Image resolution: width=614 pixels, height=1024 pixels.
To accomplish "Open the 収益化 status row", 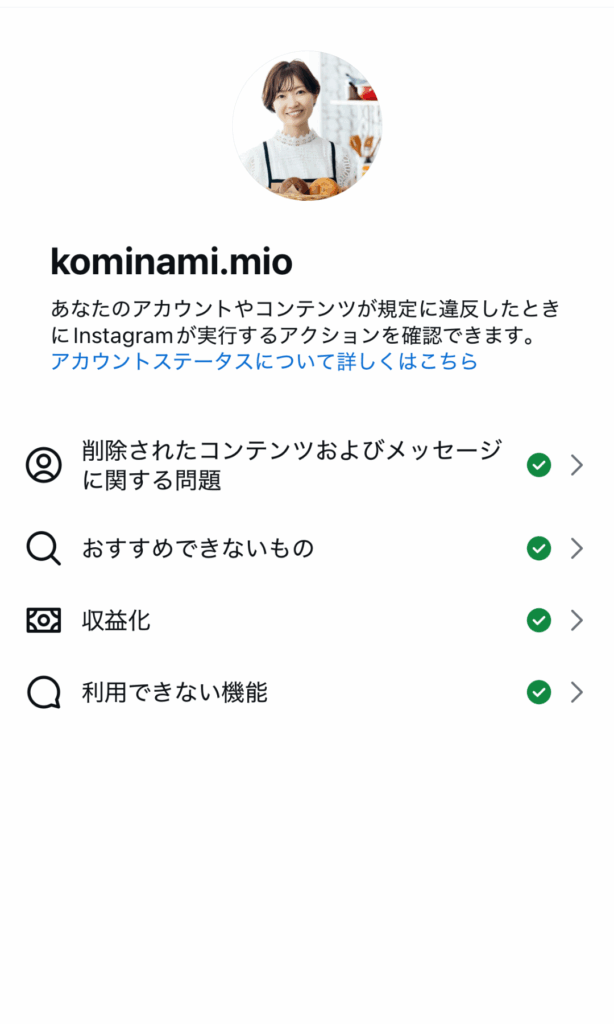I will (305, 620).
